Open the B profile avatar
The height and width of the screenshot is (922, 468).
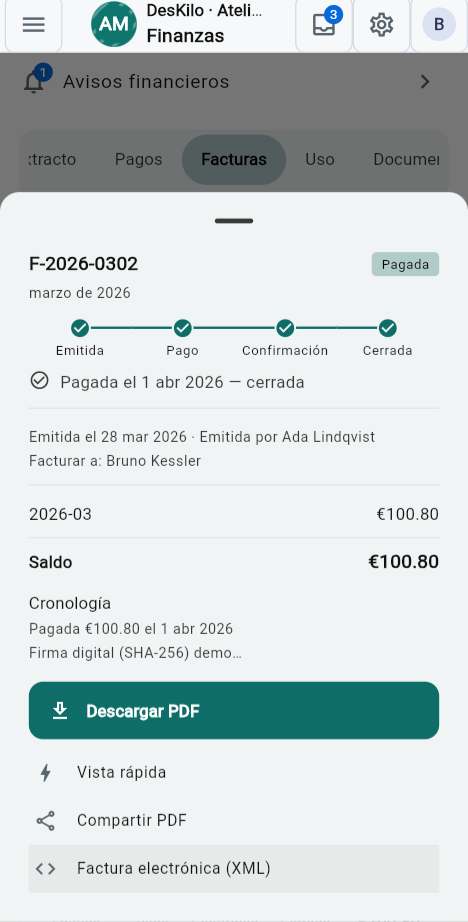pyautogui.click(x=439, y=25)
